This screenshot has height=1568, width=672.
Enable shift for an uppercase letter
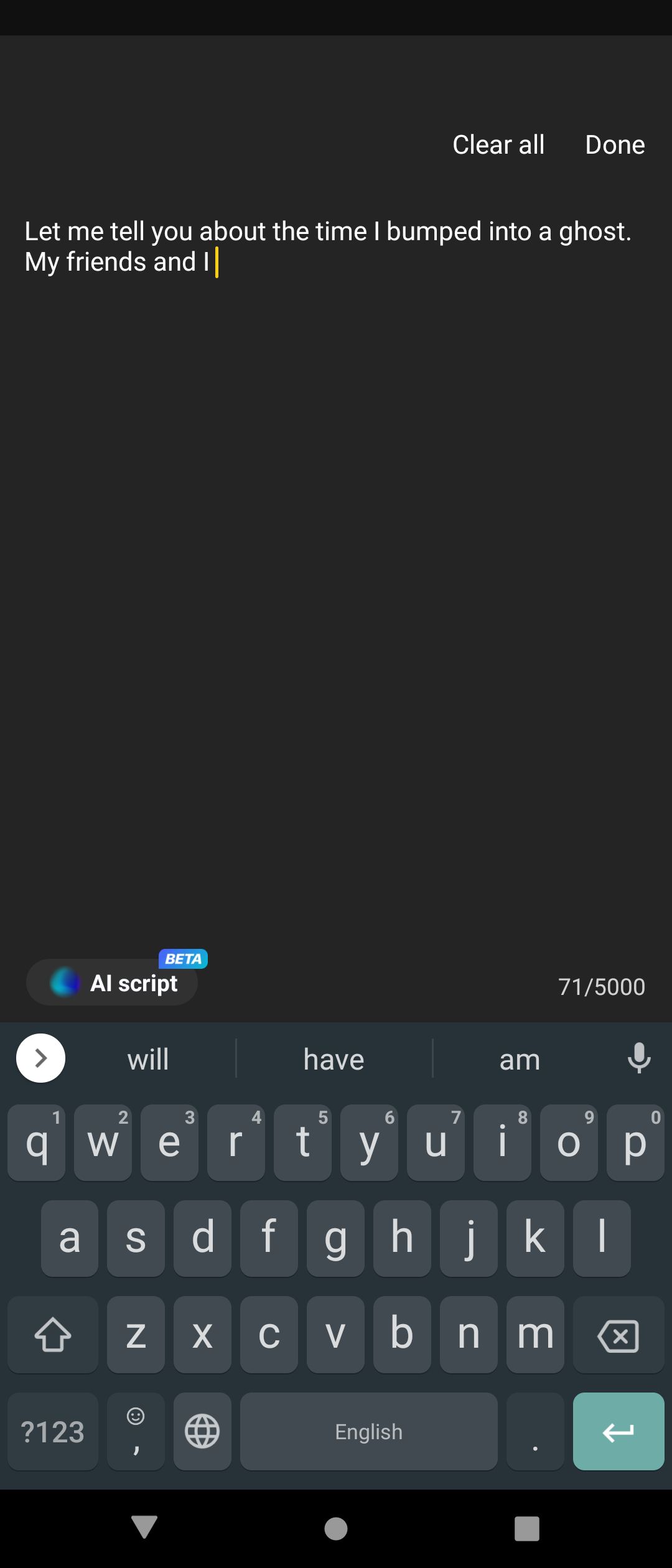pyautogui.click(x=53, y=1335)
